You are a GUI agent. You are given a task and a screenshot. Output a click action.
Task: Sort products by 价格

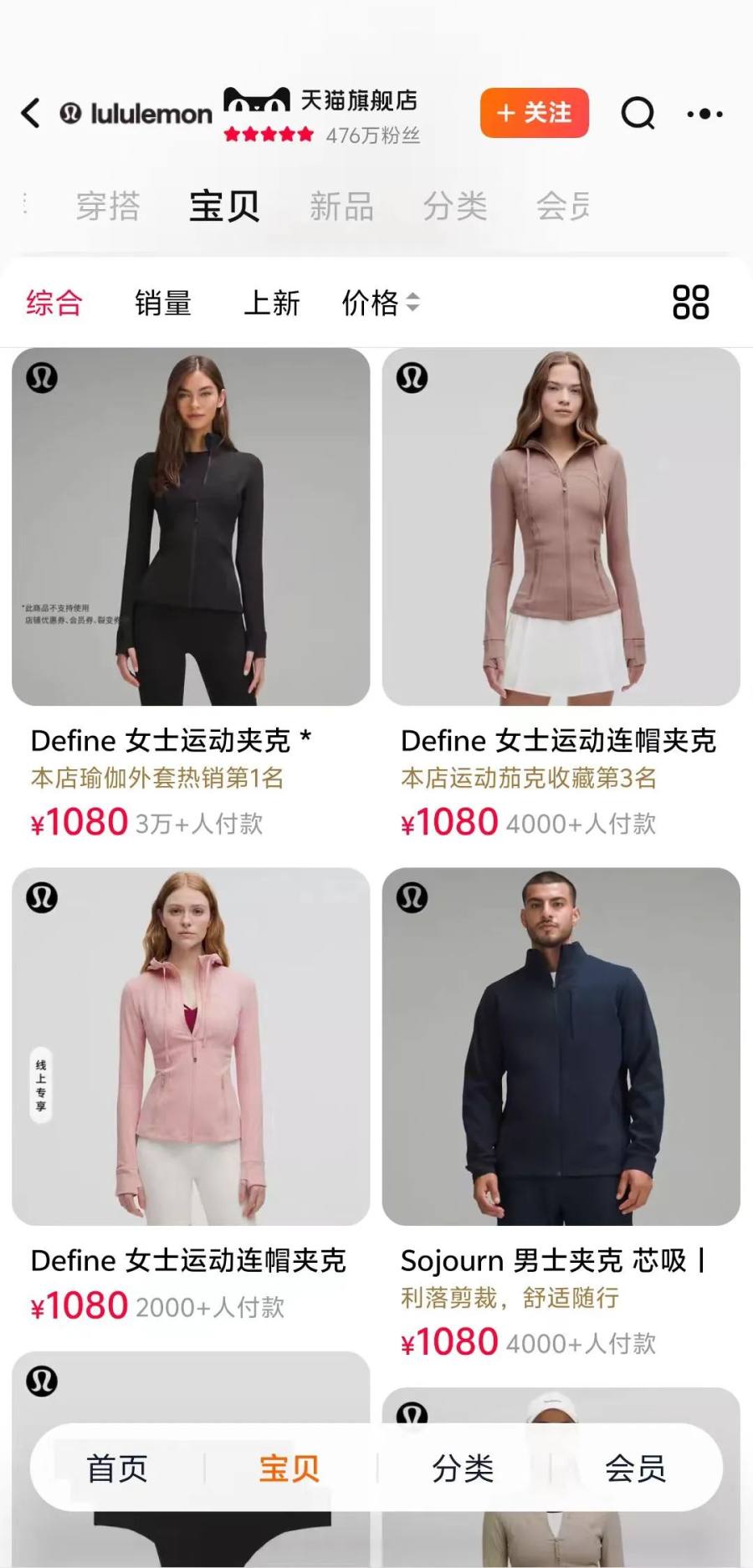(x=381, y=303)
